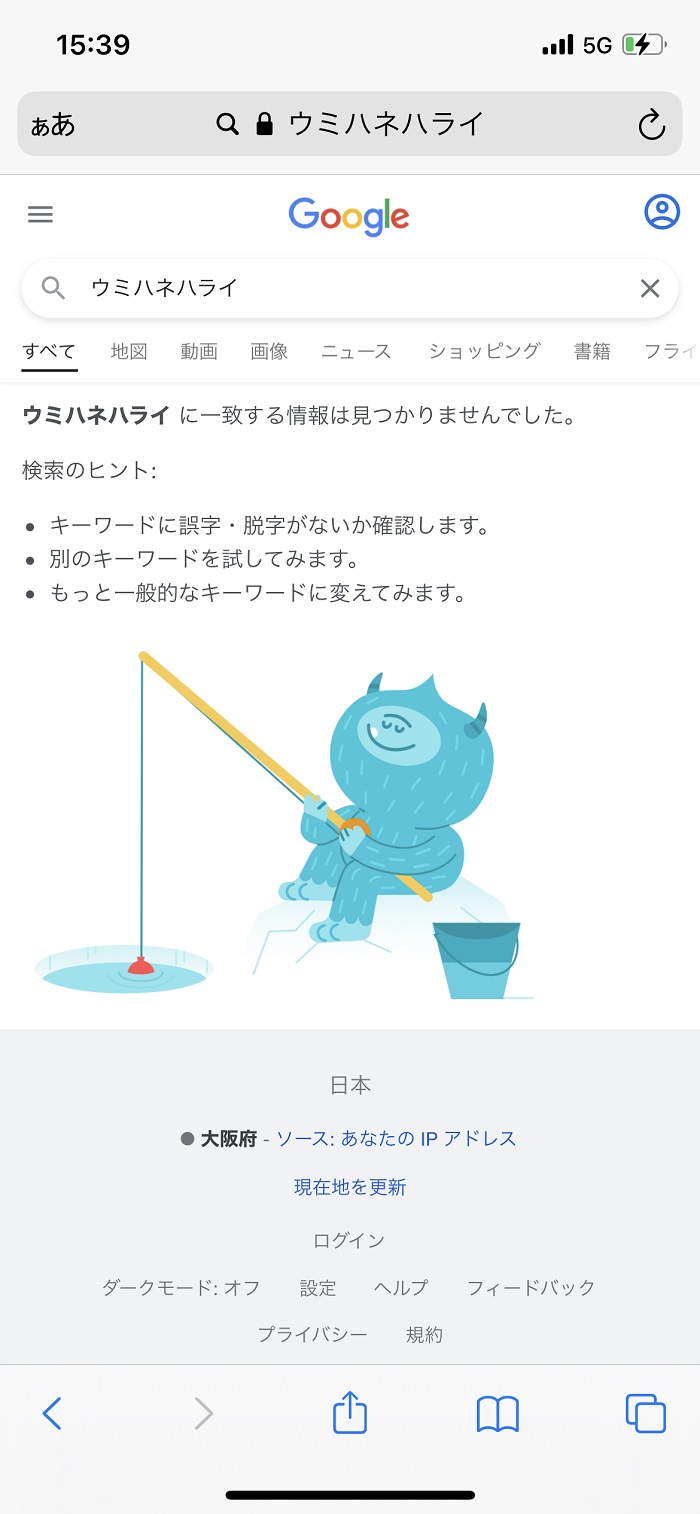This screenshot has width=700, height=1514.
Task: Open the Safari share sheet
Action: [350, 1413]
